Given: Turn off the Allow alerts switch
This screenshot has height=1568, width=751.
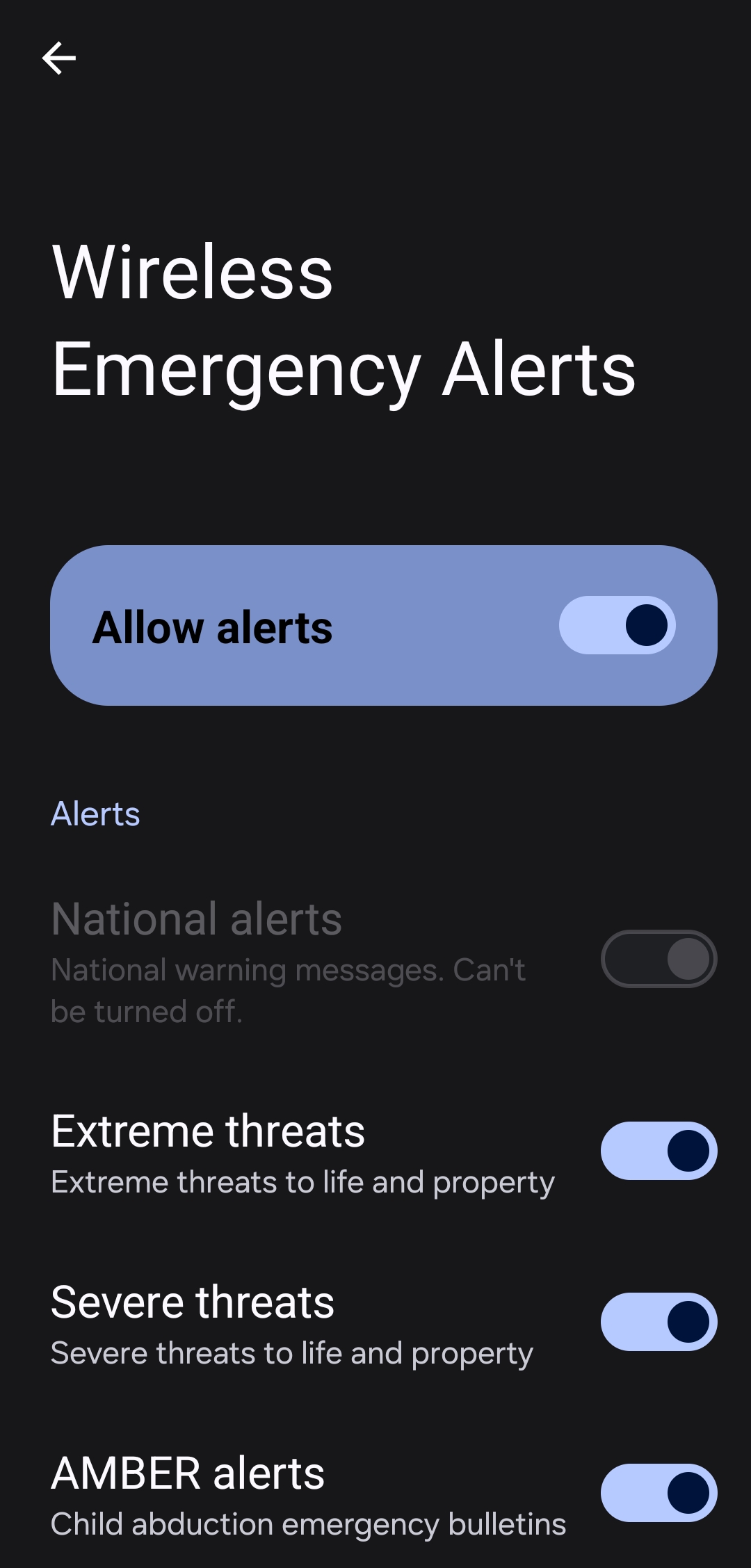Looking at the screenshot, I should click(617, 625).
